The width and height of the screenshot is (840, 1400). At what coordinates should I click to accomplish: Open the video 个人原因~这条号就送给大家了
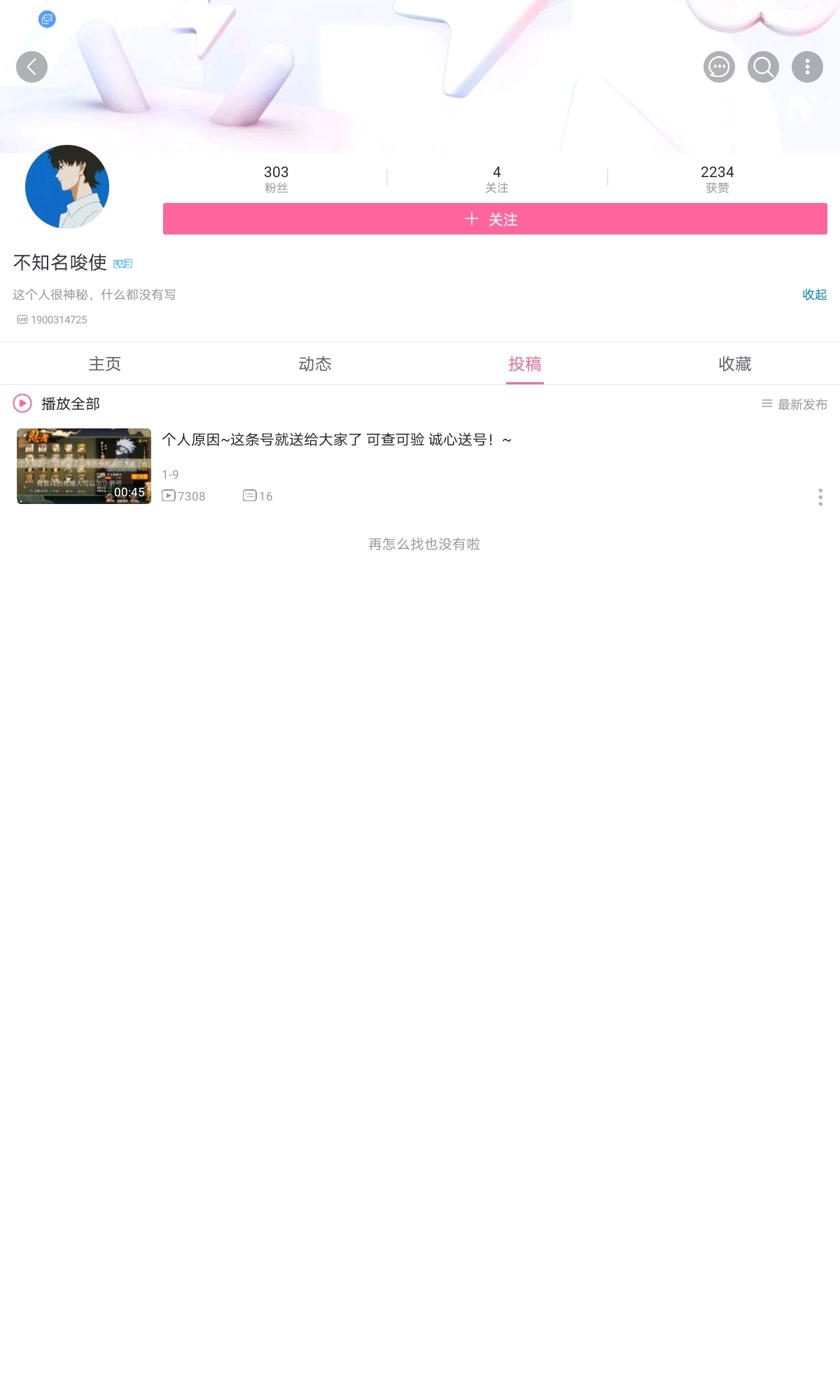tap(336, 440)
